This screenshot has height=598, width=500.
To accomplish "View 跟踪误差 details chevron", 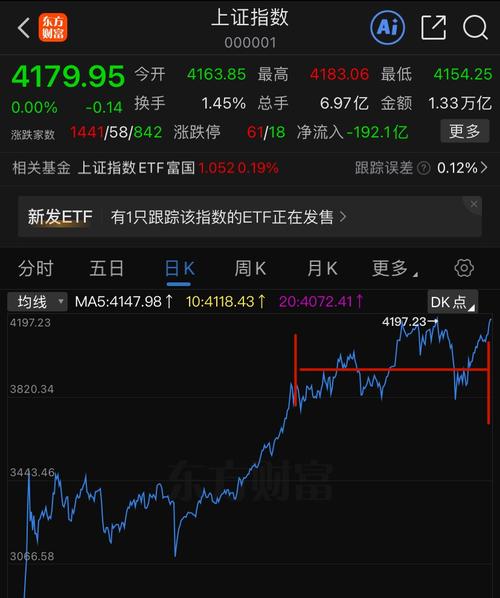I will (484, 167).
